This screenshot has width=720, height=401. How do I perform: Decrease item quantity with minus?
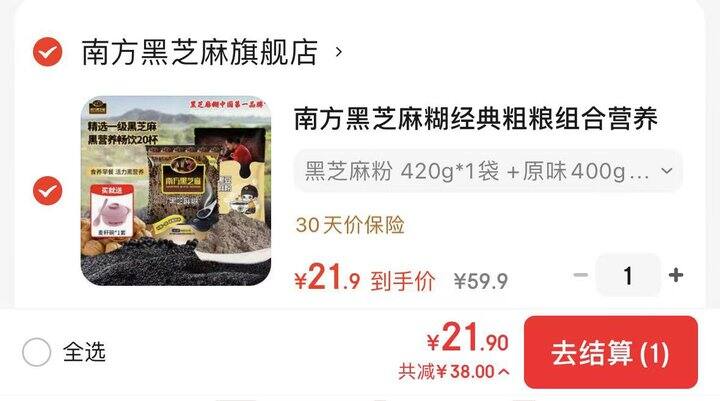pos(580,275)
